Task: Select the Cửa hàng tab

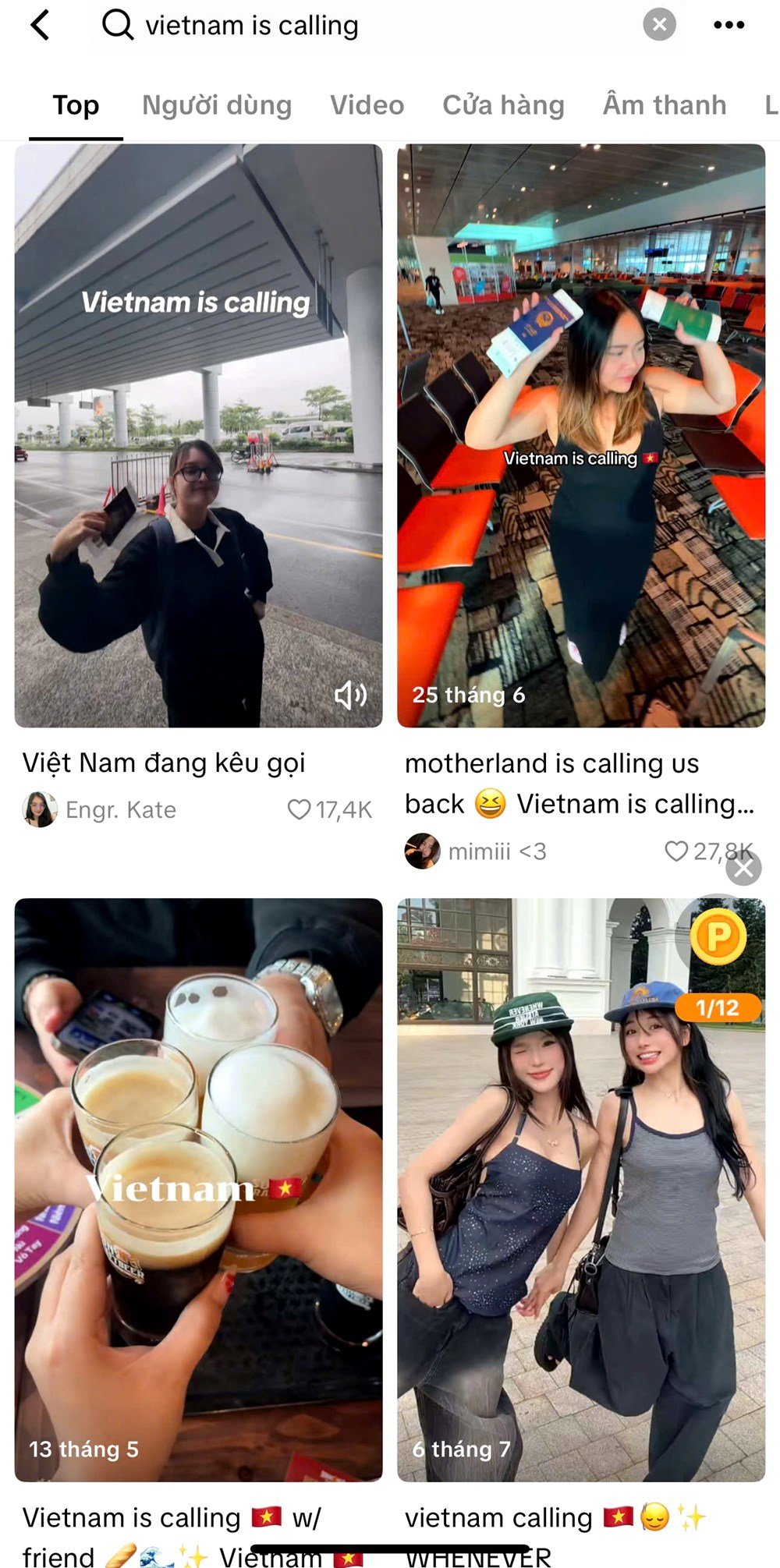Action: (503, 105)
